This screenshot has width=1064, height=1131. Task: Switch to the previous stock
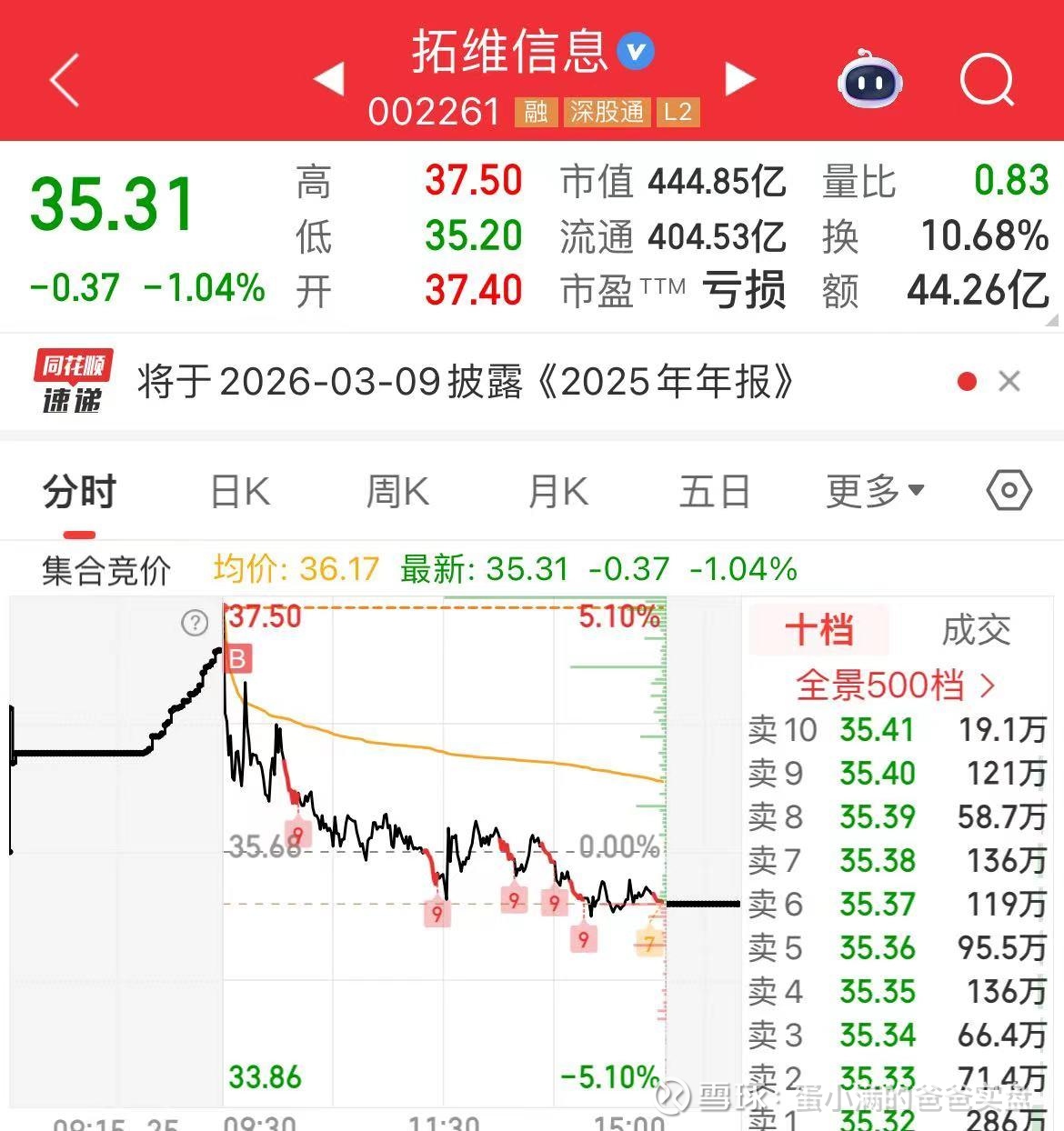pyautogui.click(x=328, y=79)
